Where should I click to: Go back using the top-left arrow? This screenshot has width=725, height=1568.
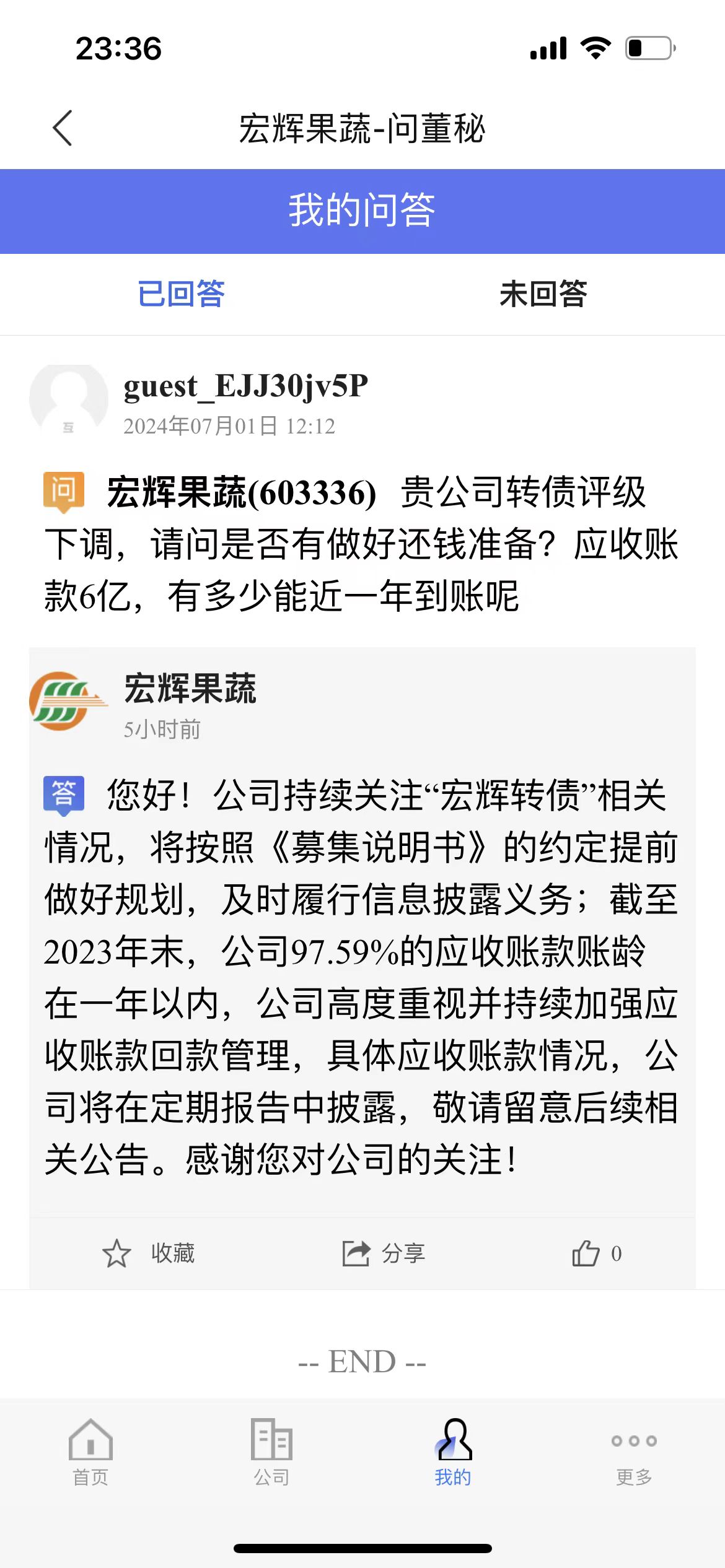point(63,128)
